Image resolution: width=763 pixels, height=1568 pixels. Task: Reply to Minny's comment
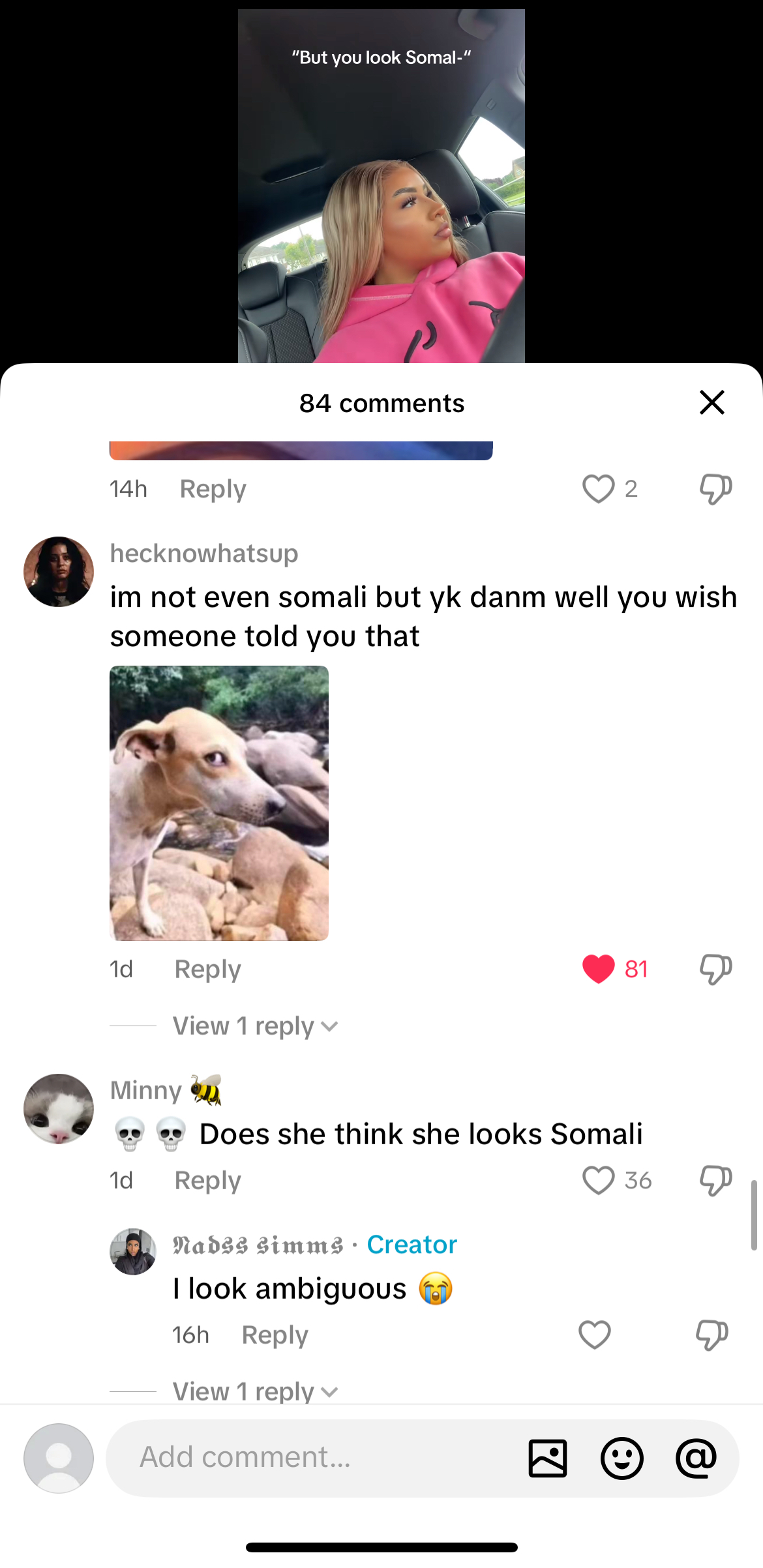point(207,1181)
